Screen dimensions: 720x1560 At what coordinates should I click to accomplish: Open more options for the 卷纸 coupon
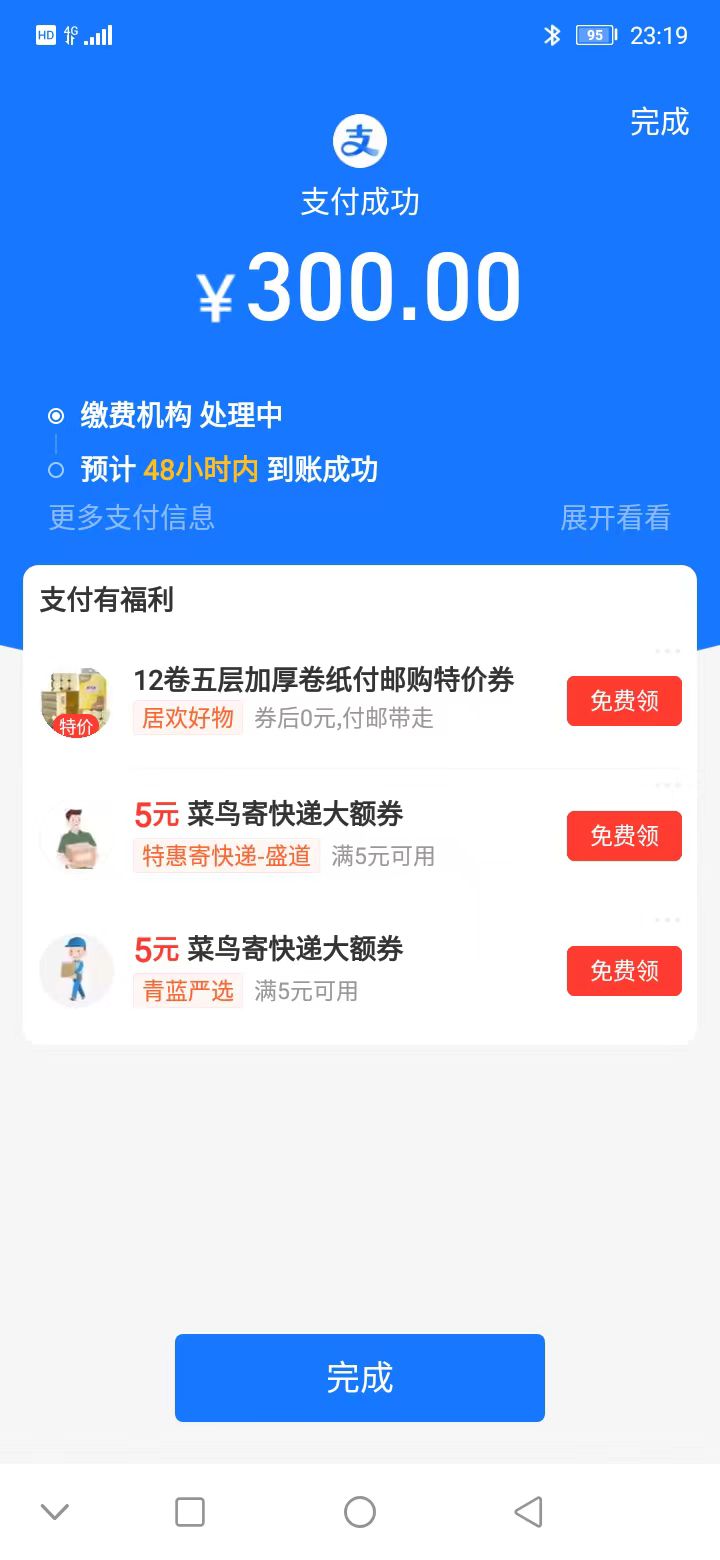(x=667, y=652)
